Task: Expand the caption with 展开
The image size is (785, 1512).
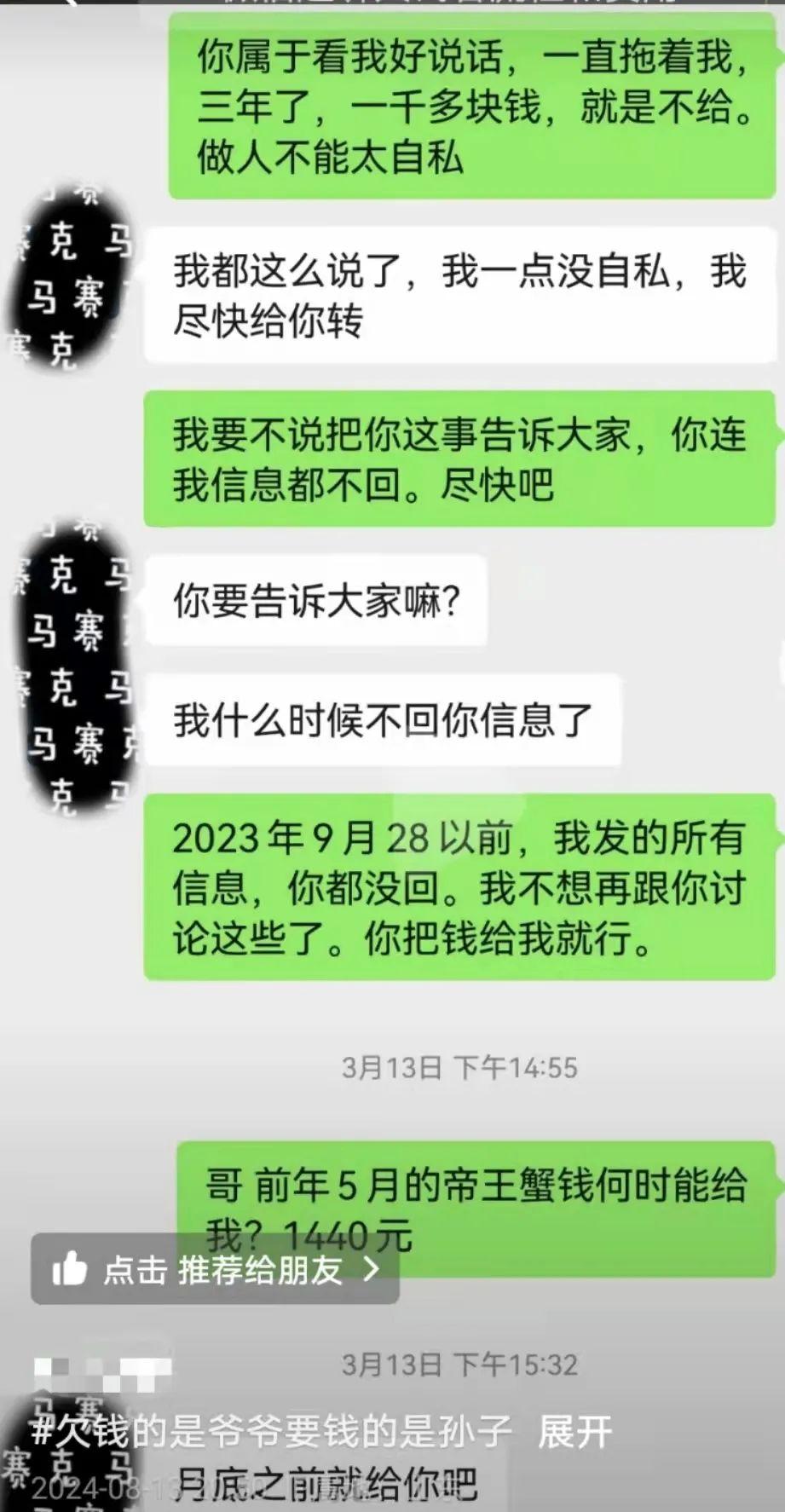Action: (x=574, y=1431)
